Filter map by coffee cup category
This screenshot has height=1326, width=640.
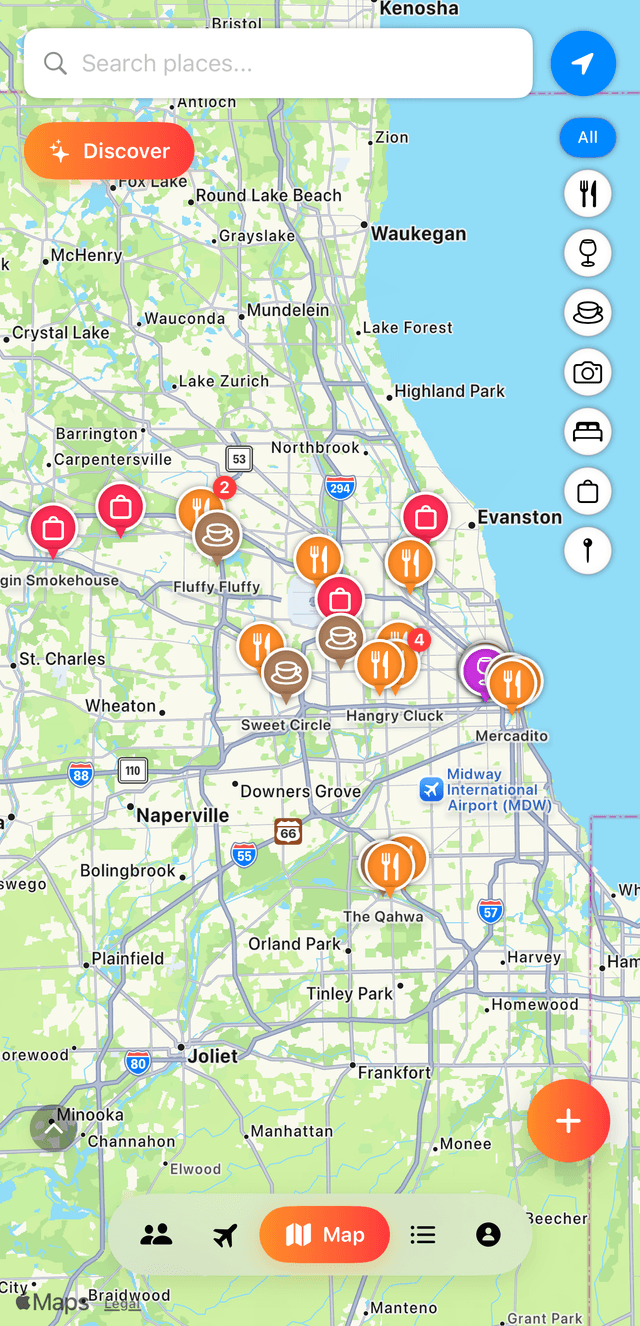coord(588,313)
